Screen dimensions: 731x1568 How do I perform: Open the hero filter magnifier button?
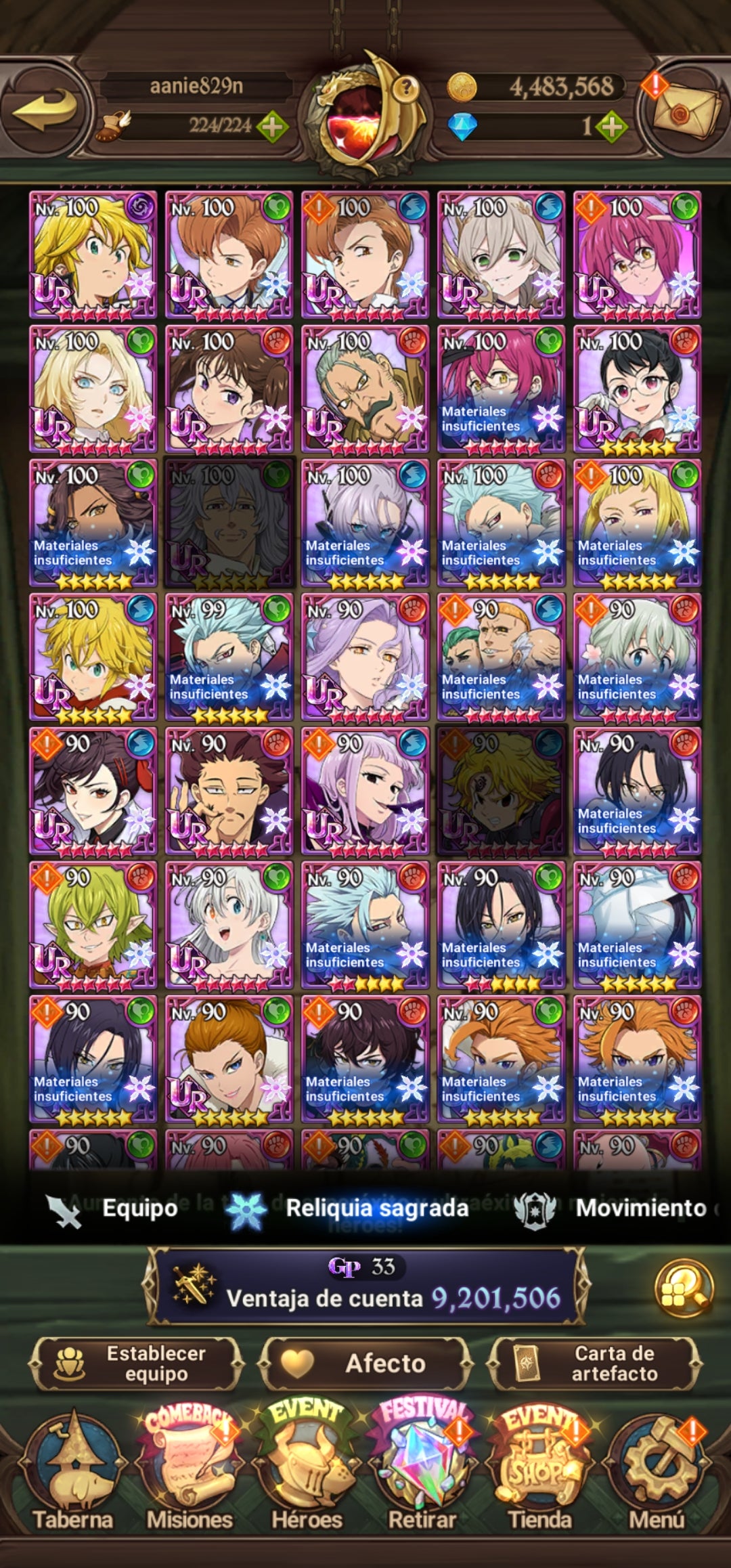point(684,1288)
